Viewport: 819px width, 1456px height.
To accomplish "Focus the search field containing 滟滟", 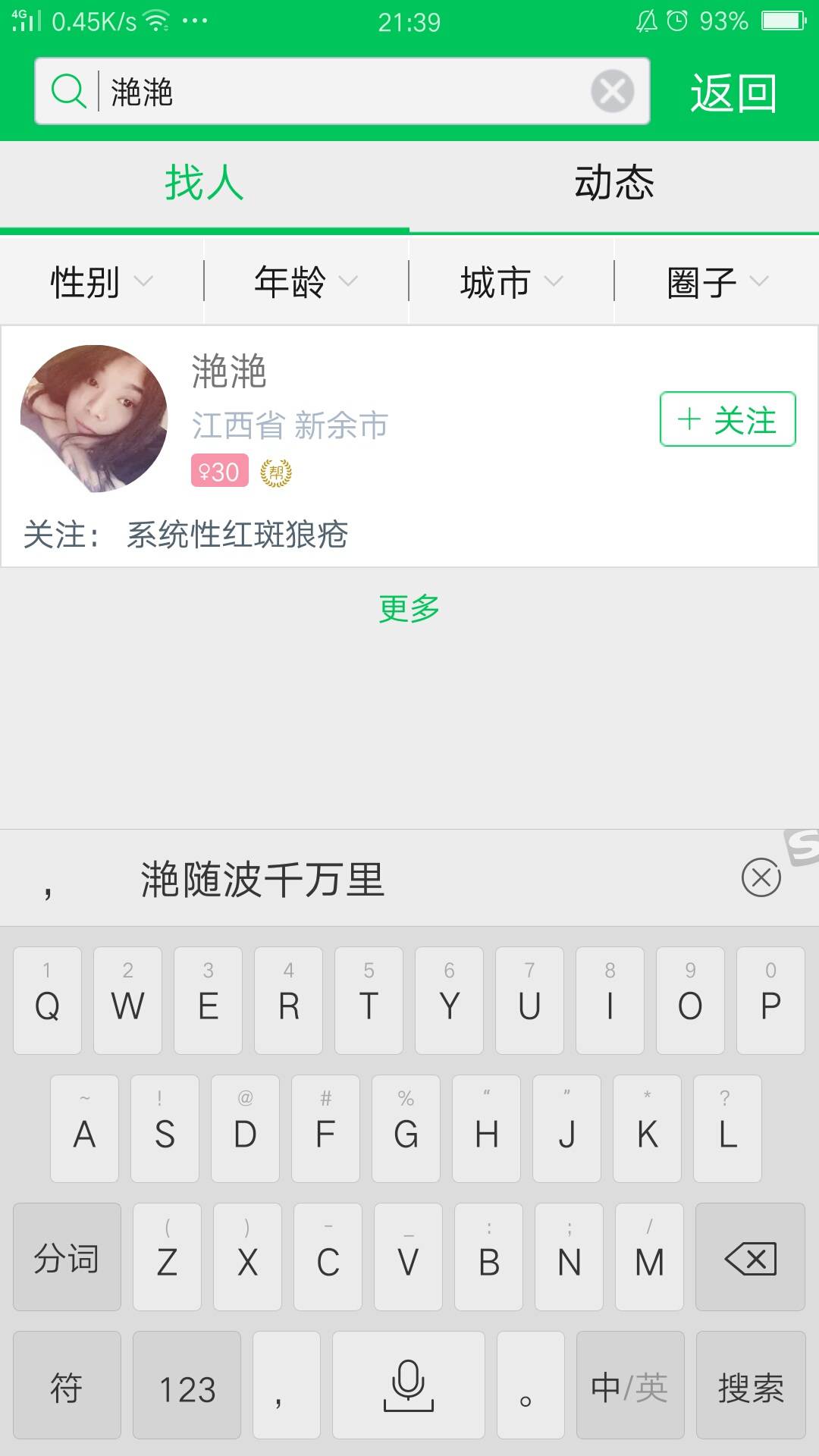I will click(x=341, y=92).
